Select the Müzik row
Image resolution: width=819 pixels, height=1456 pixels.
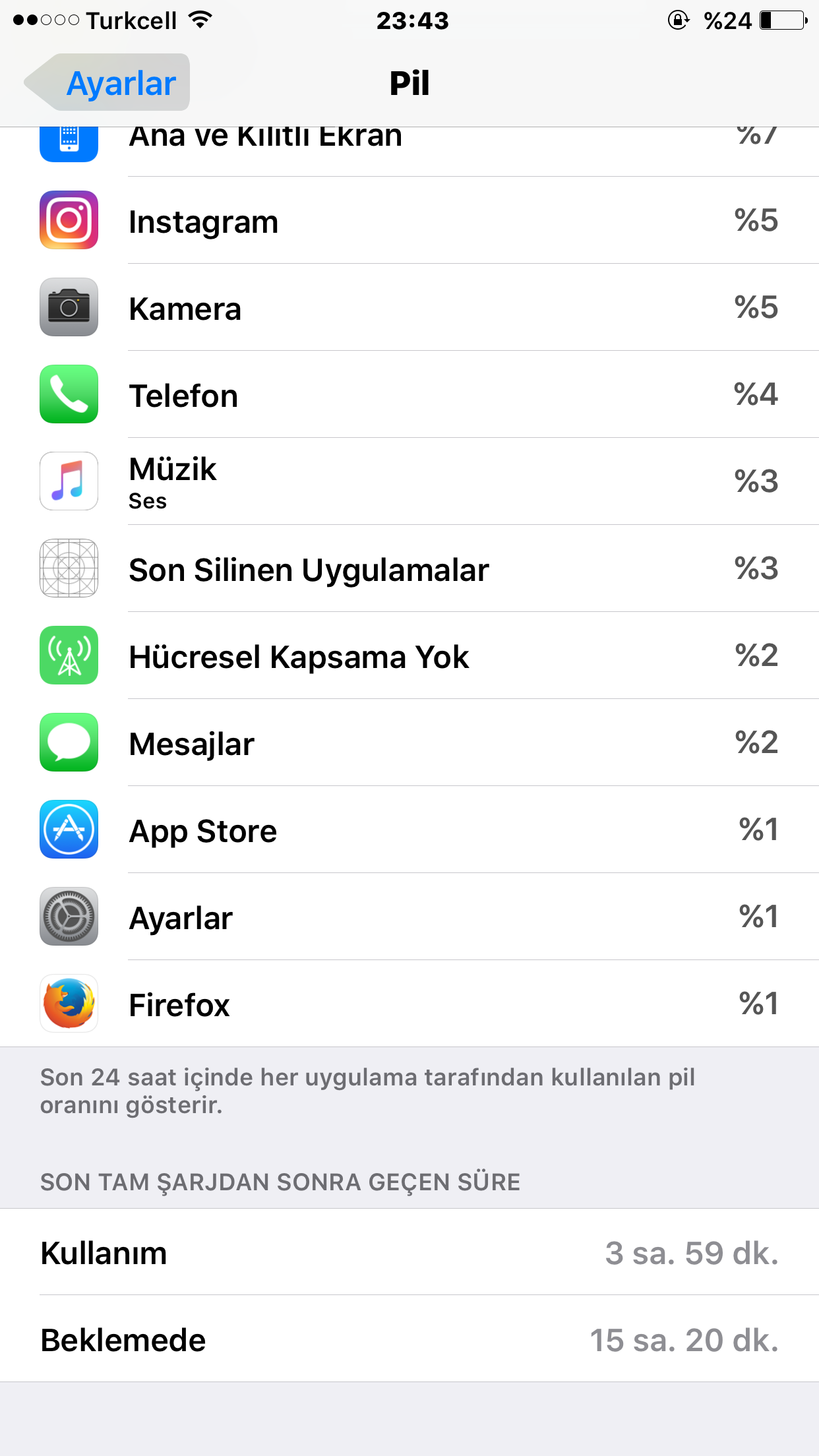(409, 481)
